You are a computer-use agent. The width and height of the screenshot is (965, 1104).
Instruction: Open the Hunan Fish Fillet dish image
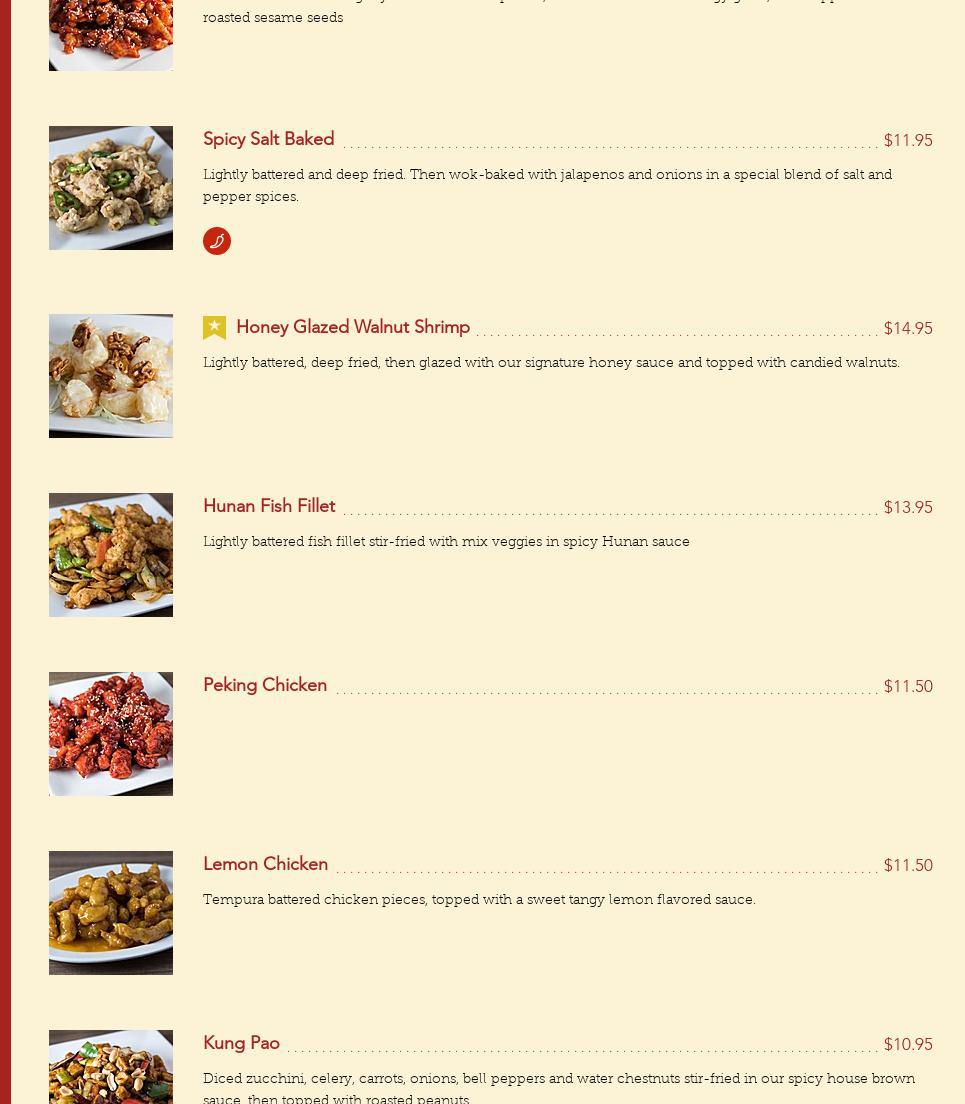110,555
